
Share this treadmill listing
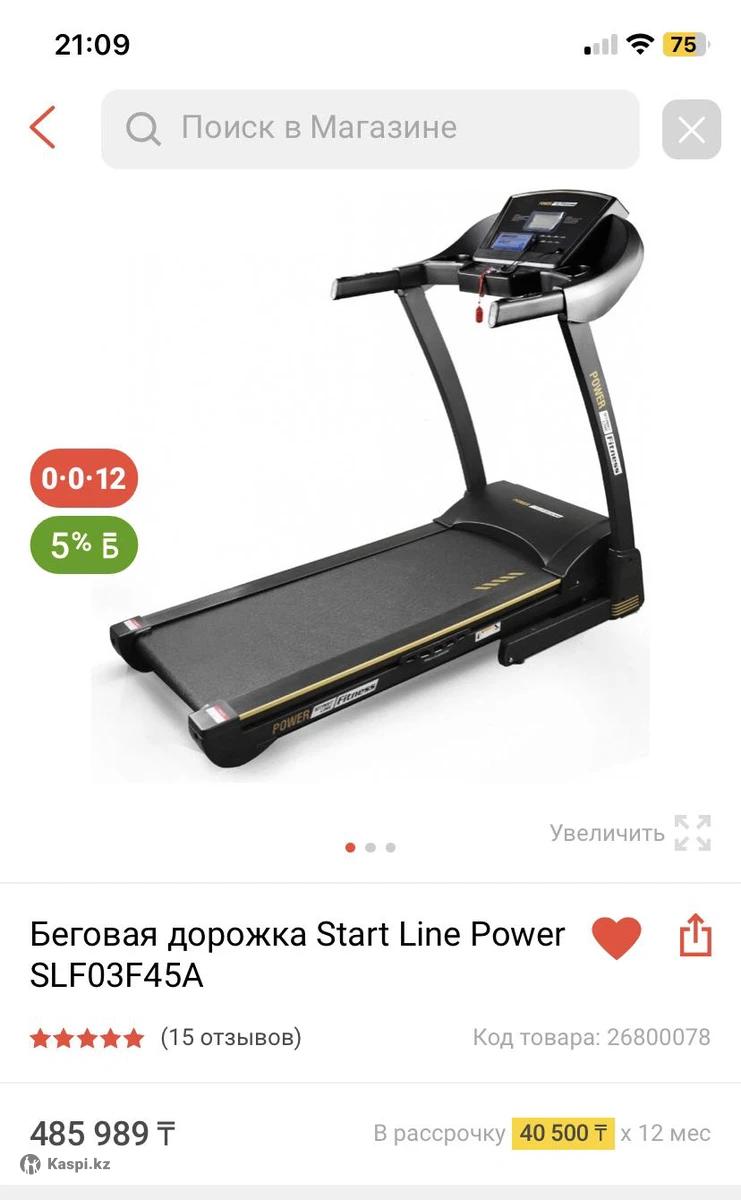point(695,937)
